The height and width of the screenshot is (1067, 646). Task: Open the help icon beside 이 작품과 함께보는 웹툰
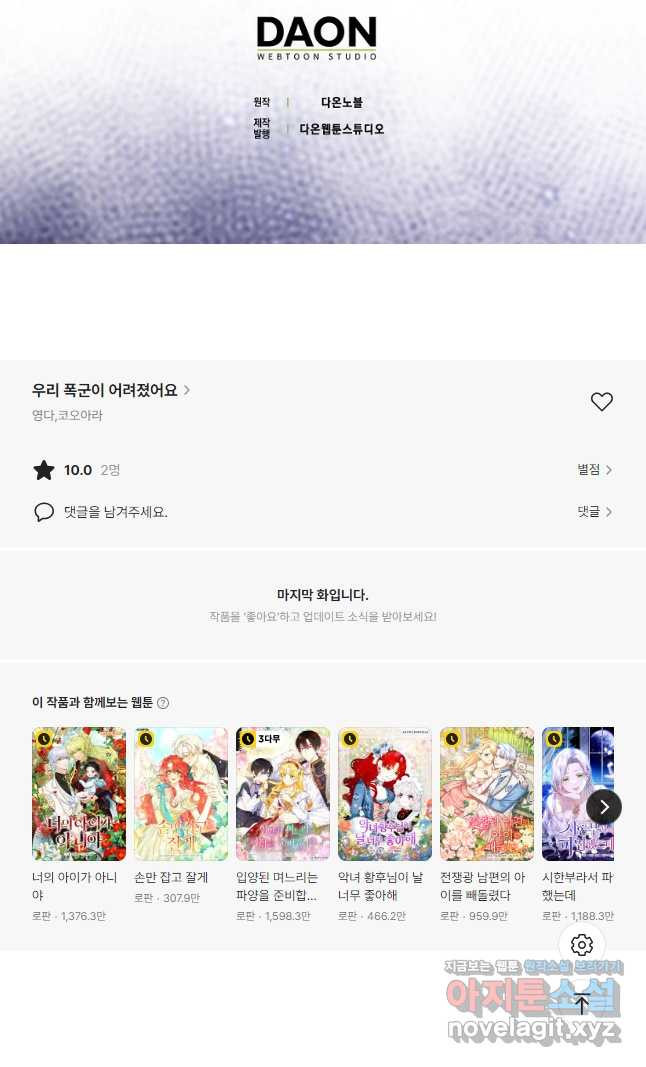point(163,703)
